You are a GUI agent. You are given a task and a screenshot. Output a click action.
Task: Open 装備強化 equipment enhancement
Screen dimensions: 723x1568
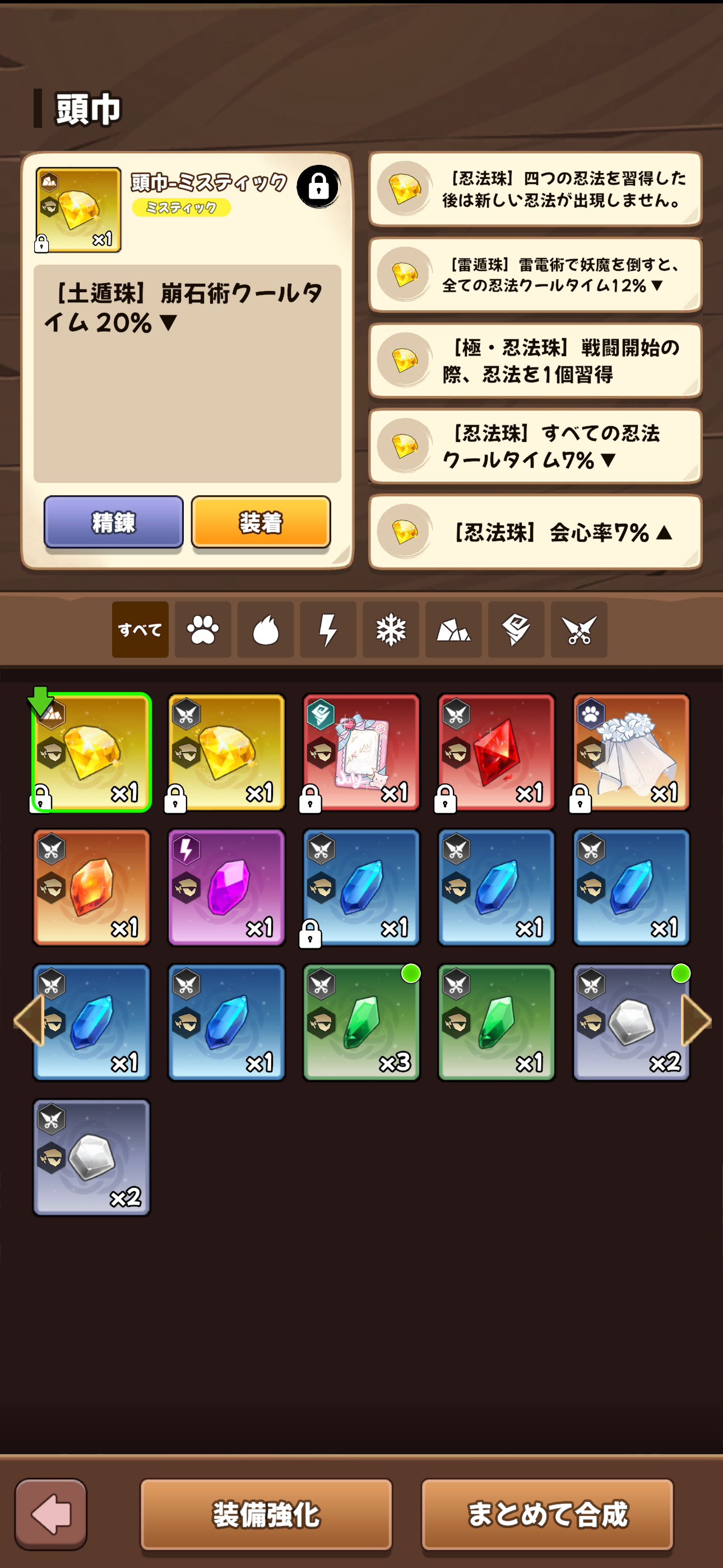pos(266,1514)
